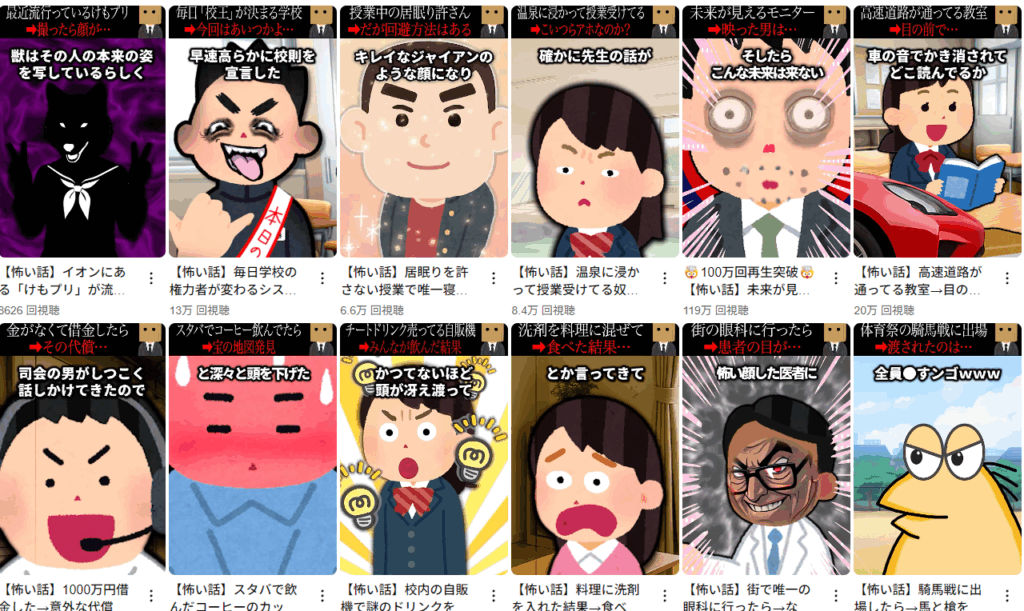Open the 温泉に浸かって授業 short

[595, 140]
